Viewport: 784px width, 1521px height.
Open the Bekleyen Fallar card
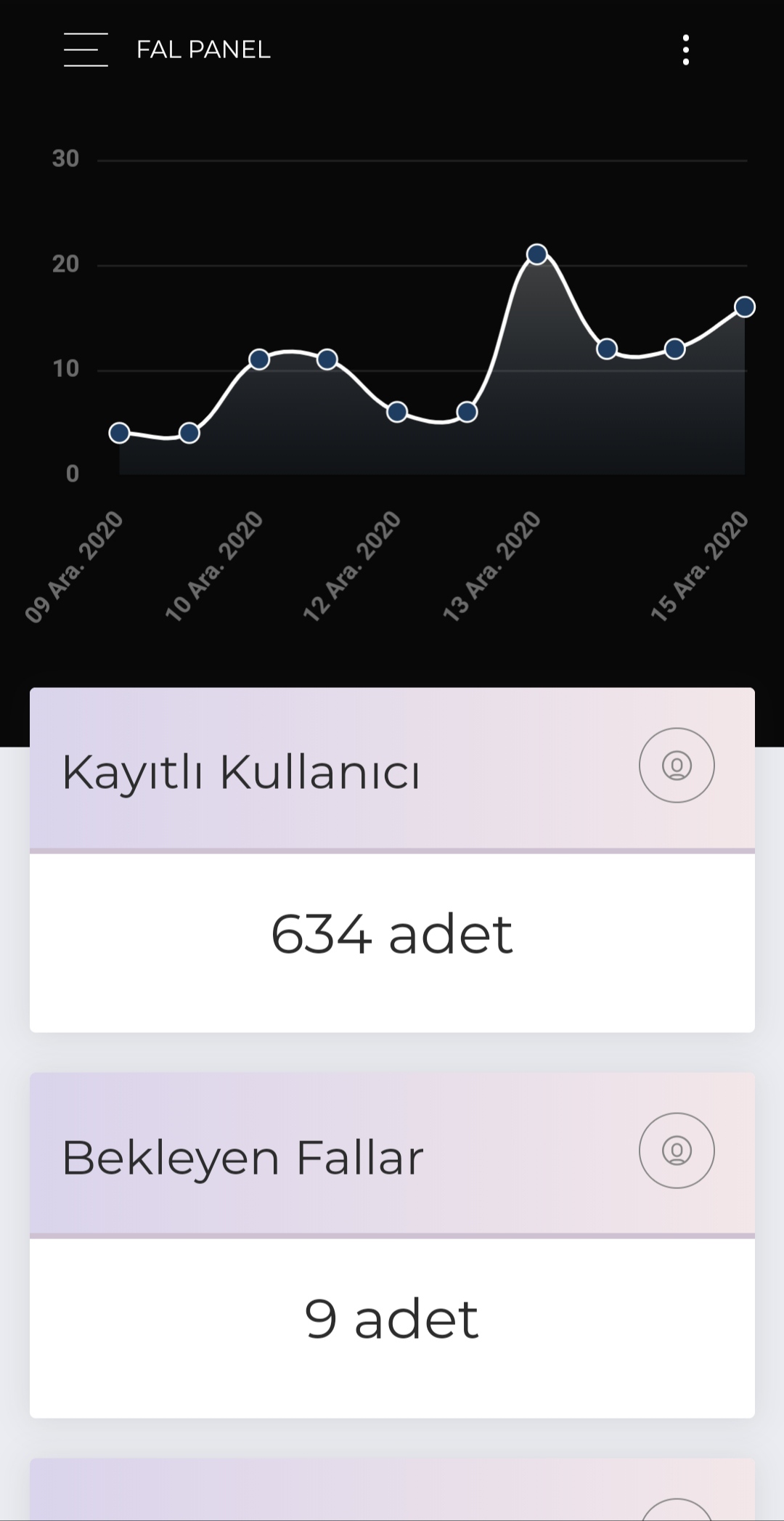392,1245
